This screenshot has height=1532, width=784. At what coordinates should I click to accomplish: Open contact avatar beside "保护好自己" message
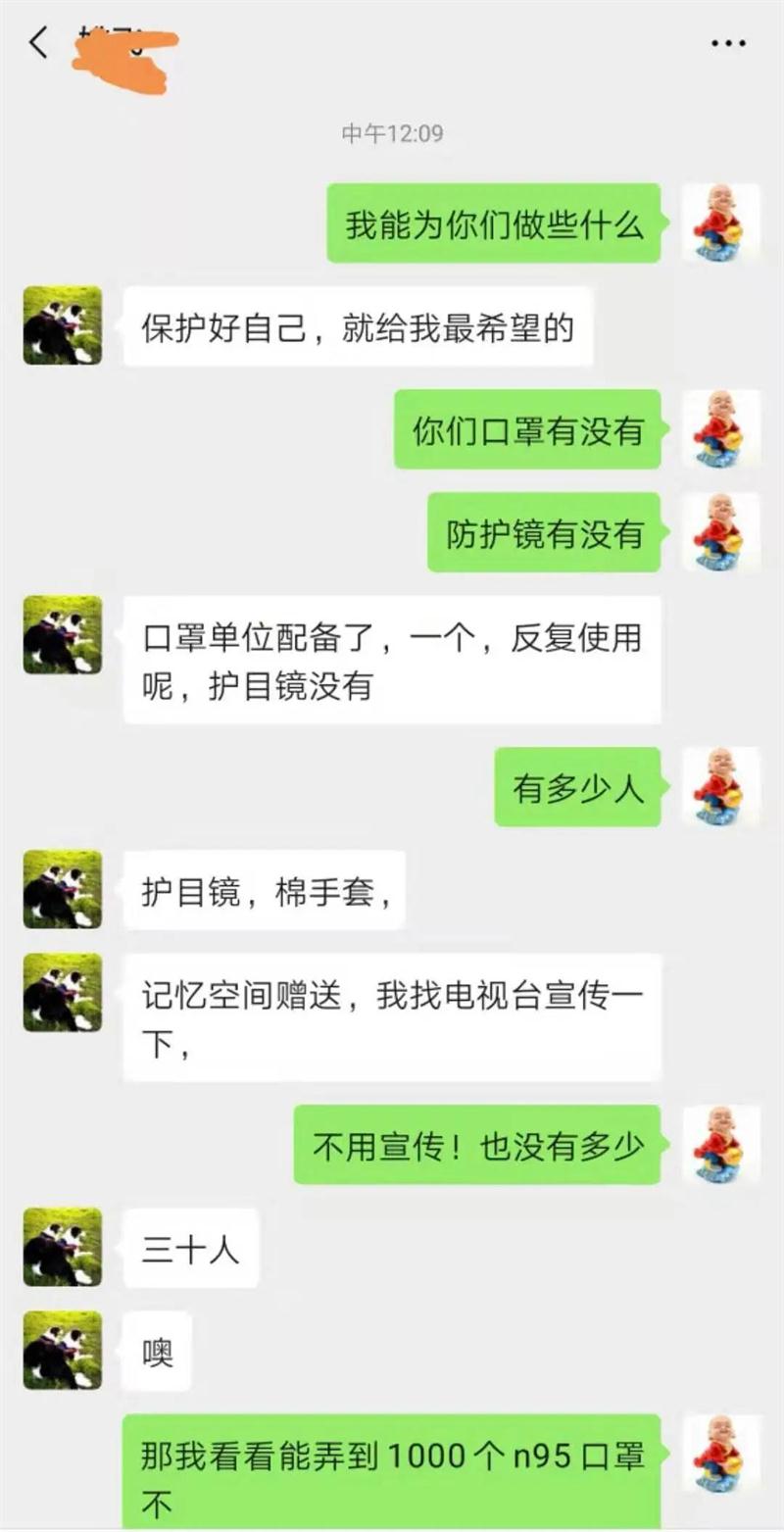pos(63,325)
